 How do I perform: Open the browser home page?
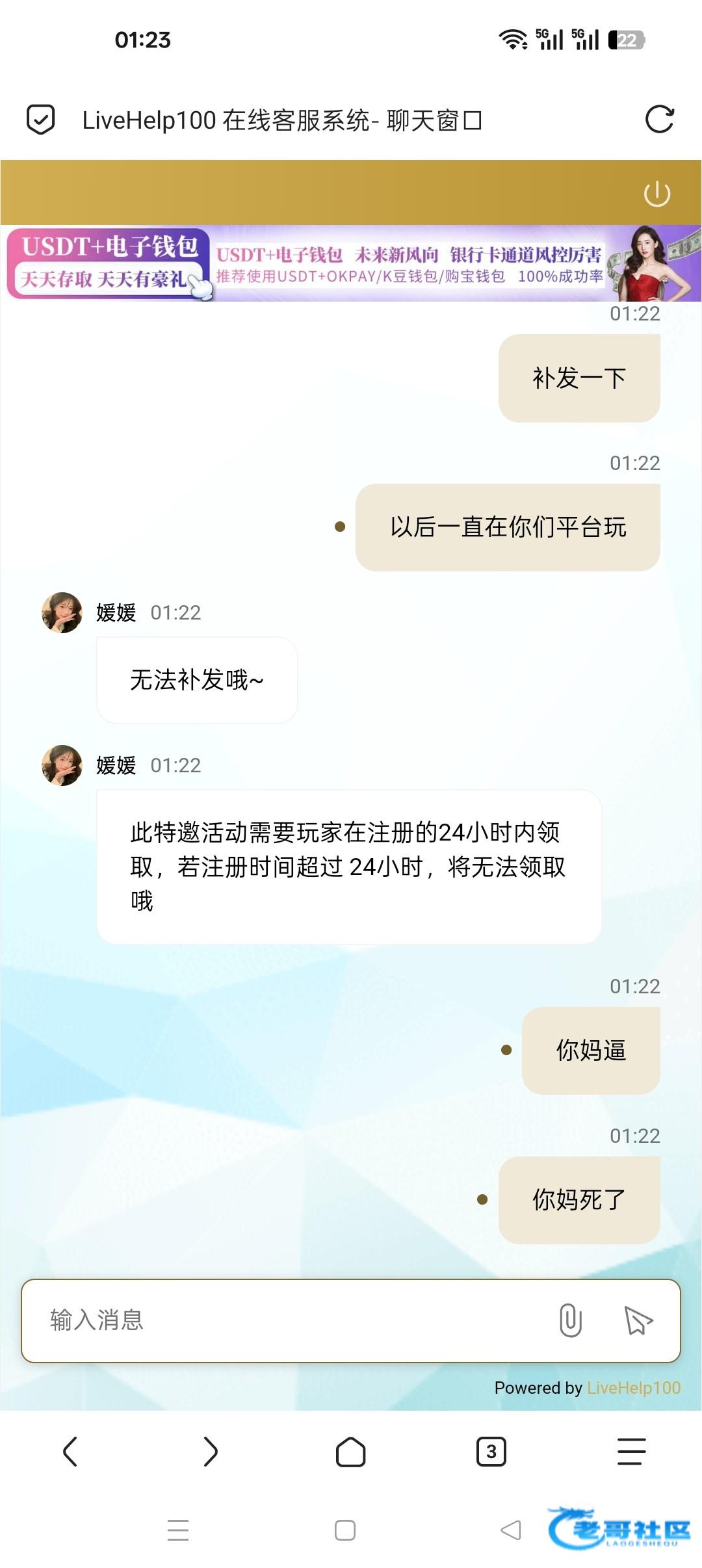350,1452
